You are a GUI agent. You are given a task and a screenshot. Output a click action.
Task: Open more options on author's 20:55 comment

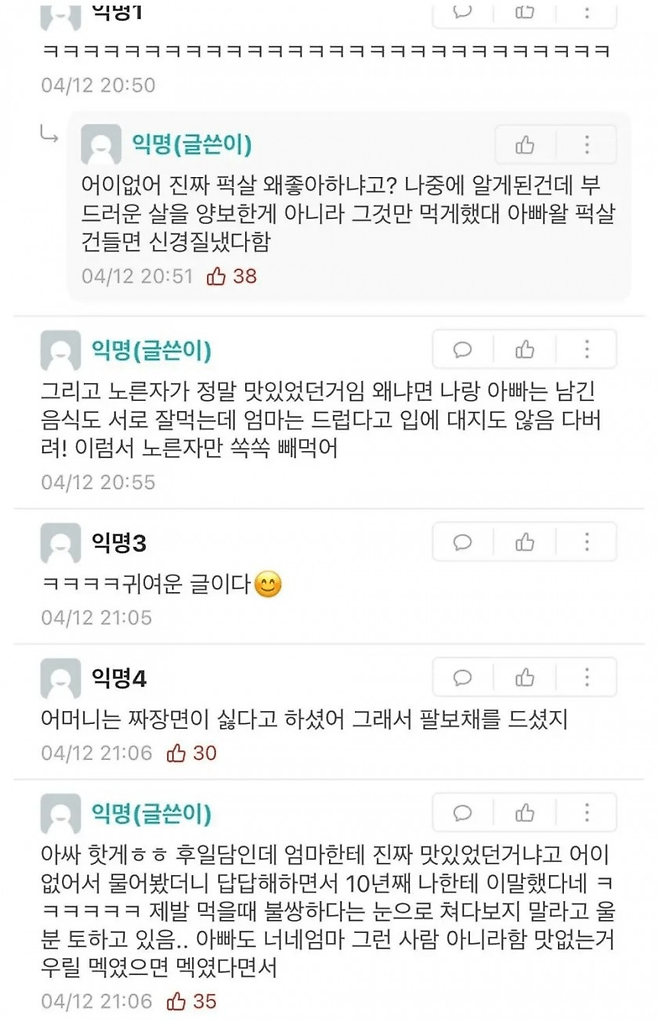pyautogui.click(x=587, y=349)
